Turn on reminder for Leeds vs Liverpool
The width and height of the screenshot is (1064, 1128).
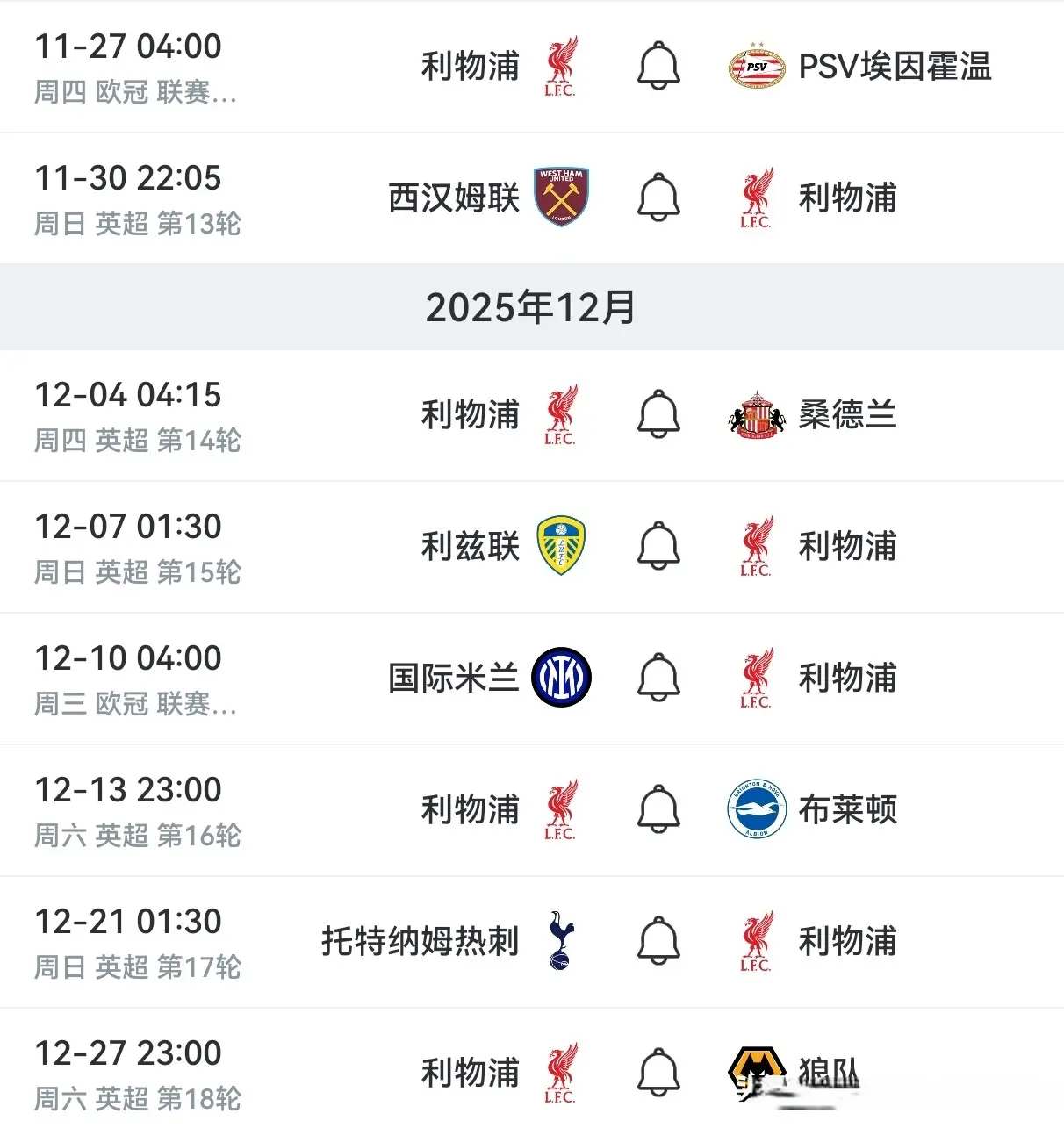[x=658, y=546]
